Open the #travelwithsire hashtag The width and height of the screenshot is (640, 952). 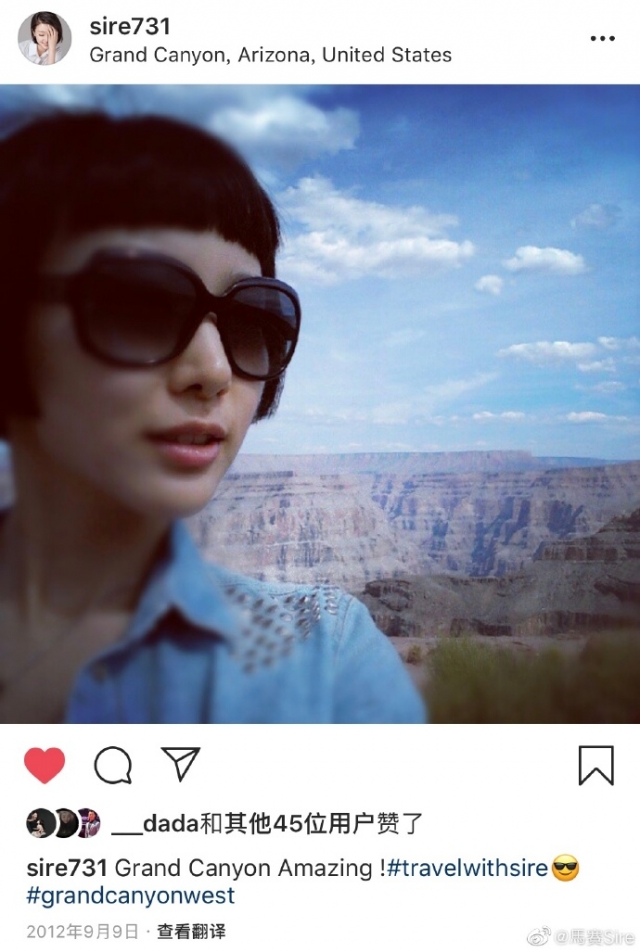467,867
